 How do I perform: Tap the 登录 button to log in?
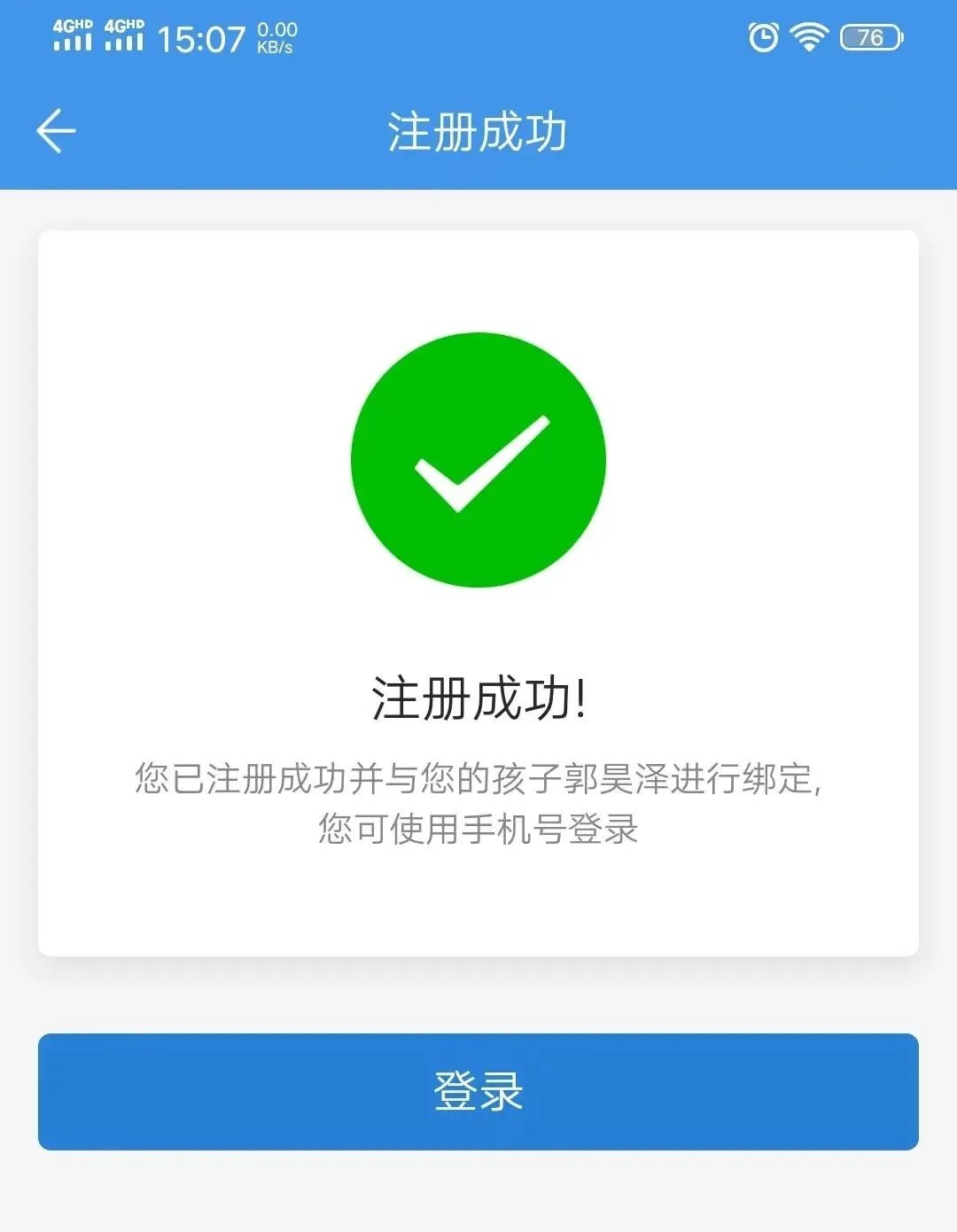pos(478,1091)
